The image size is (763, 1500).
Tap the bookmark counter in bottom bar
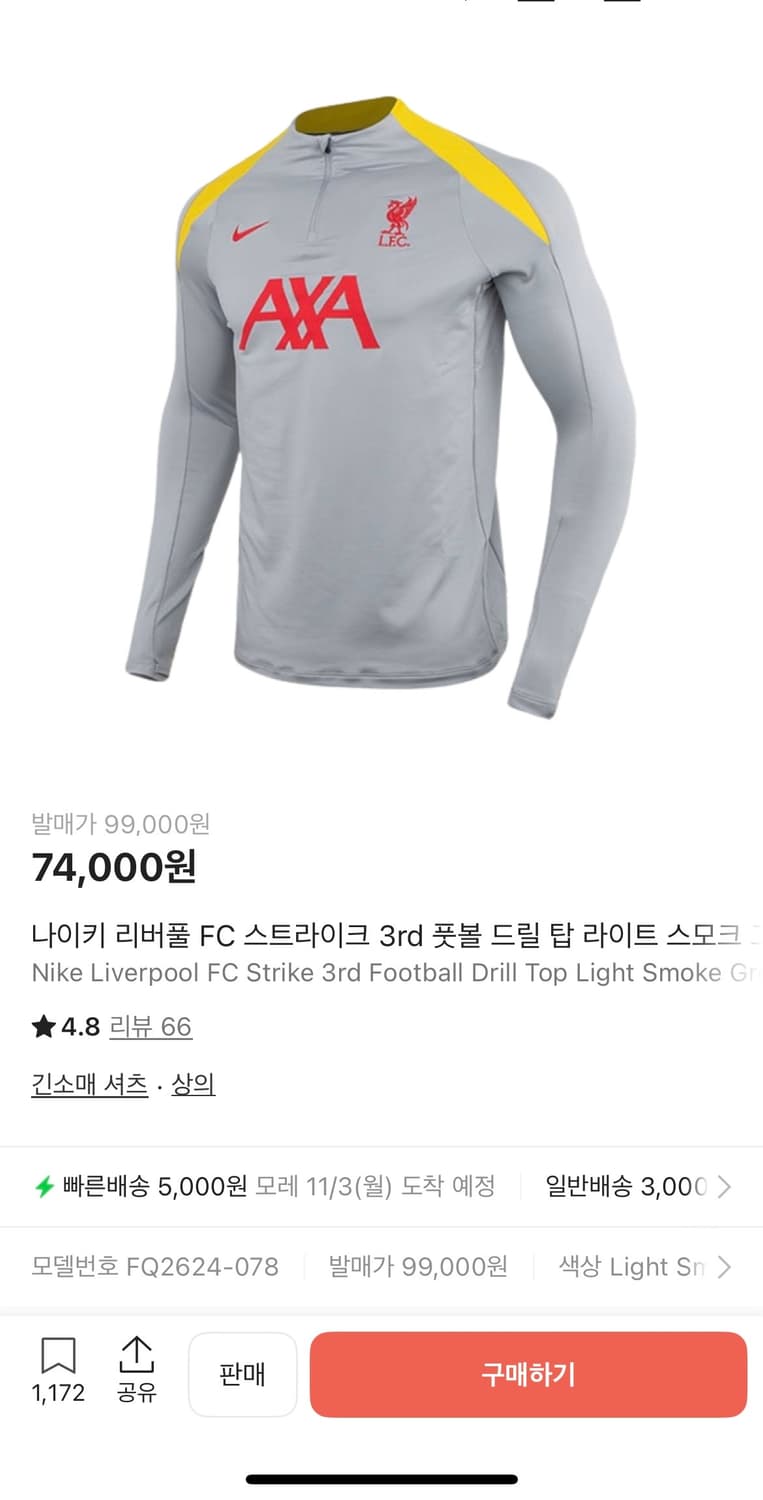pos(59,1393)
